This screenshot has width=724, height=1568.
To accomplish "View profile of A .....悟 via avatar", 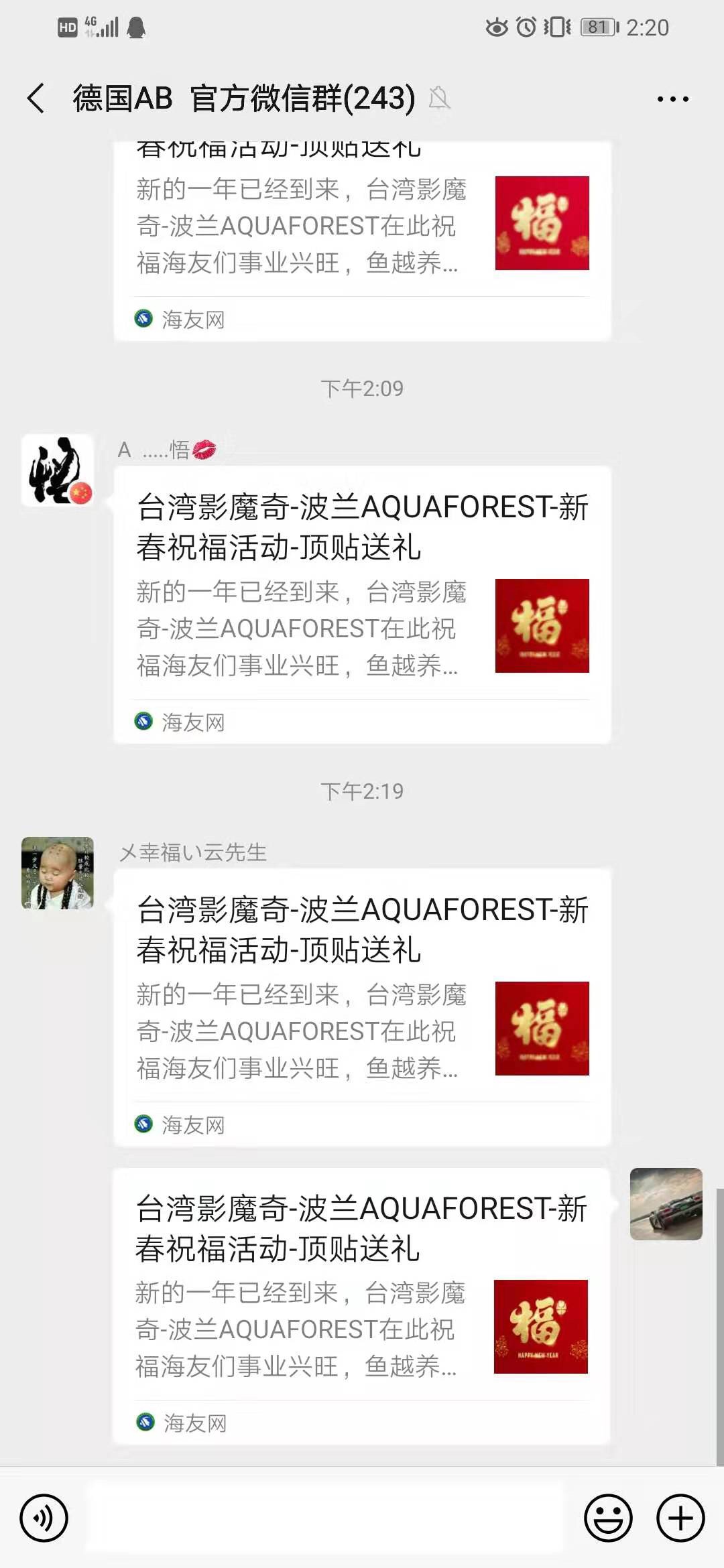I will (x=58, y=470).
